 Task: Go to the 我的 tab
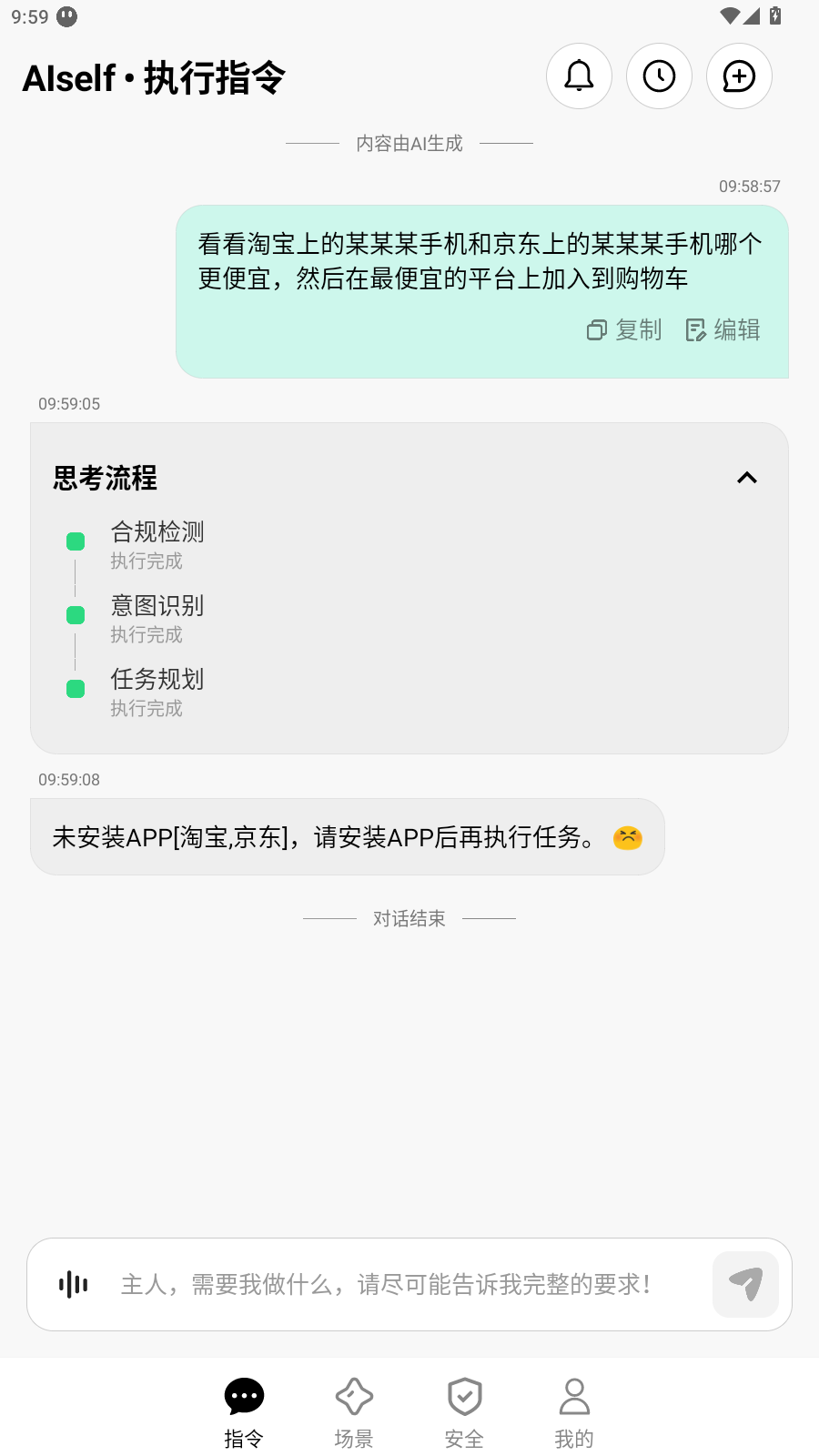[574, 1412]
